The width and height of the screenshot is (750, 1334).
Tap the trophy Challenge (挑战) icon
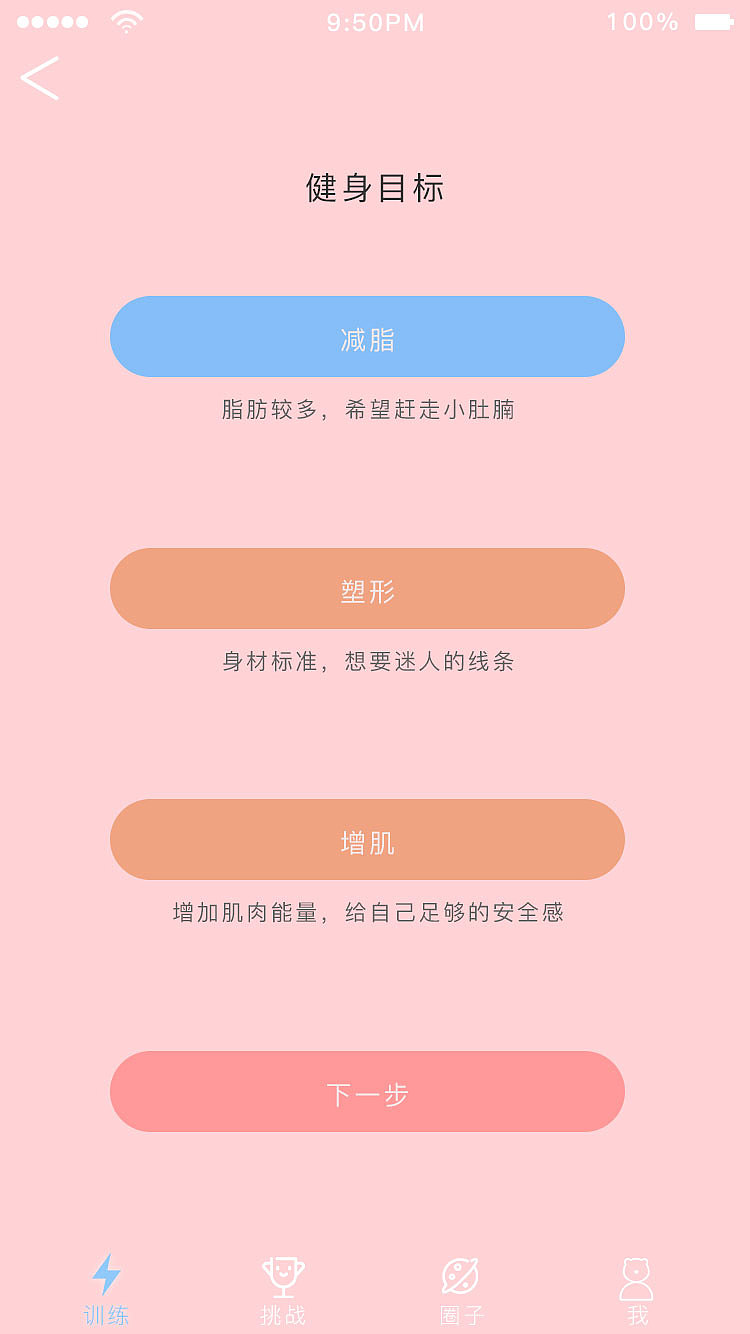[283, 1273]
